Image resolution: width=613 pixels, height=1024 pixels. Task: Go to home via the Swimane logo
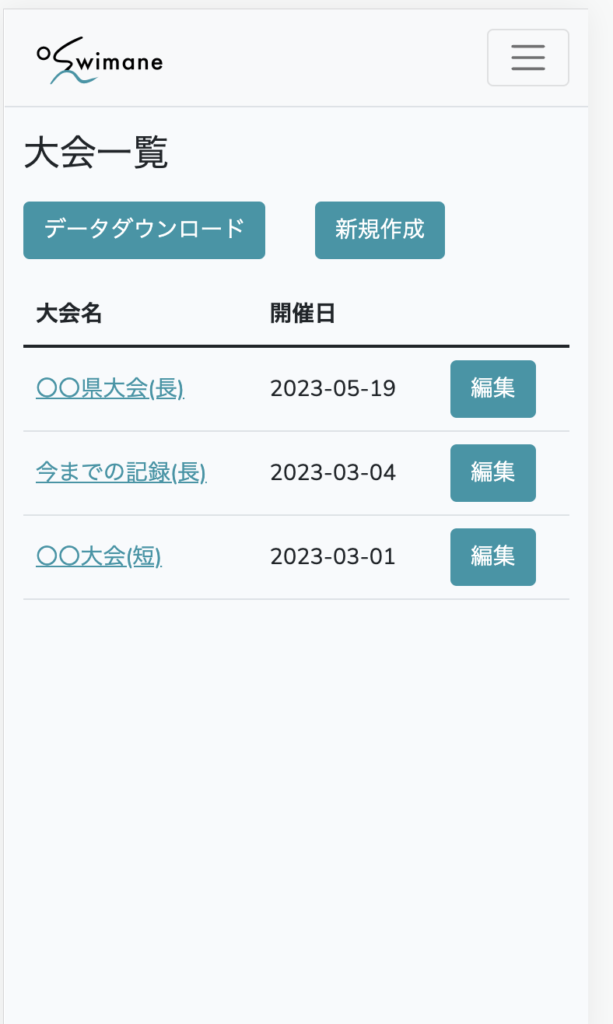tap(100, 60)
